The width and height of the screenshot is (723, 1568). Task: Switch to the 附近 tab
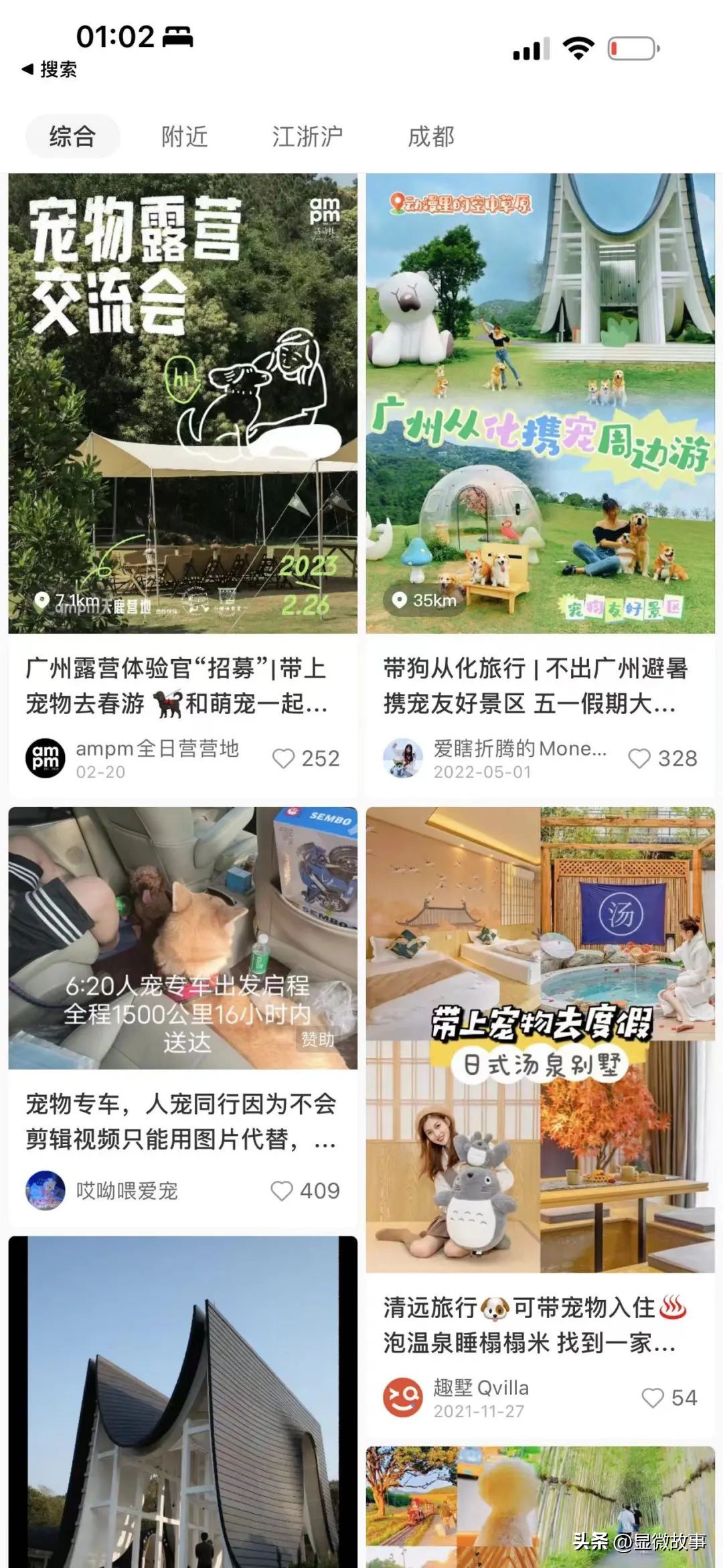(183, 137)
